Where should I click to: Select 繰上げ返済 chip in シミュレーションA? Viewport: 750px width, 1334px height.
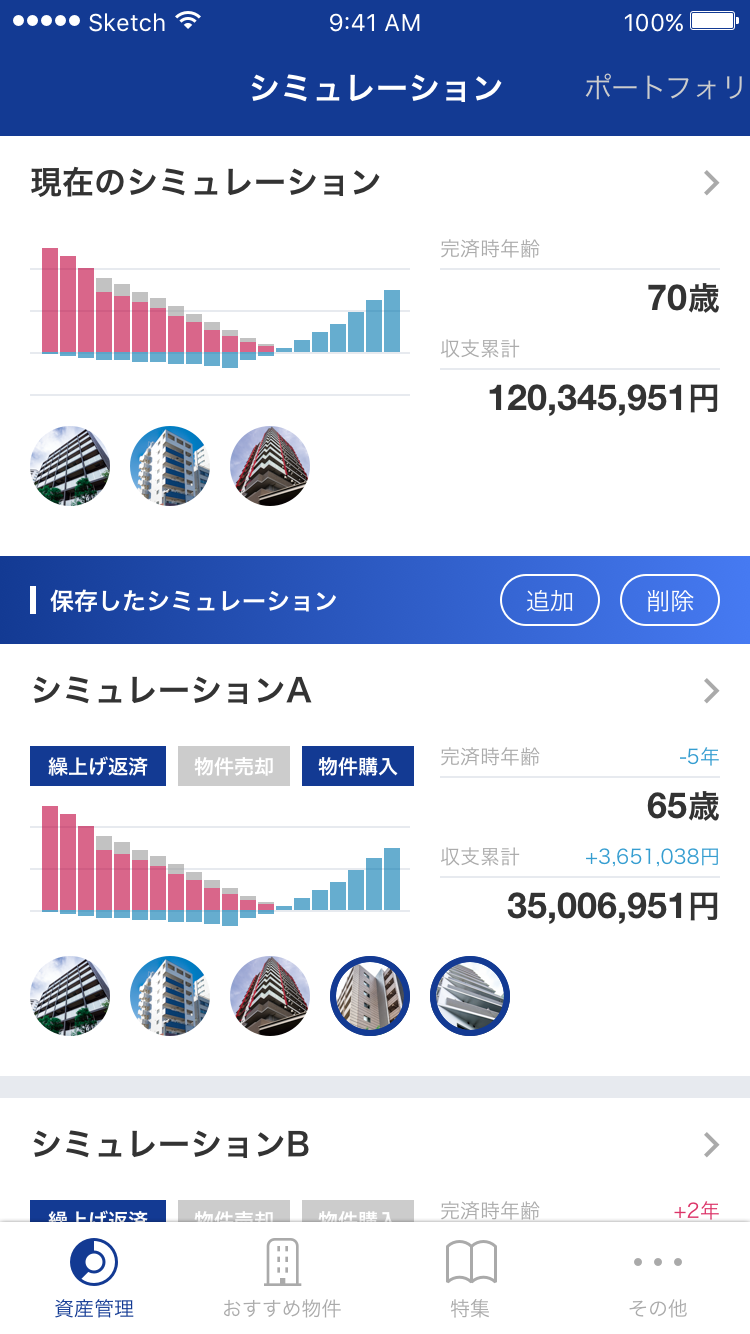[x=98, y=766]
